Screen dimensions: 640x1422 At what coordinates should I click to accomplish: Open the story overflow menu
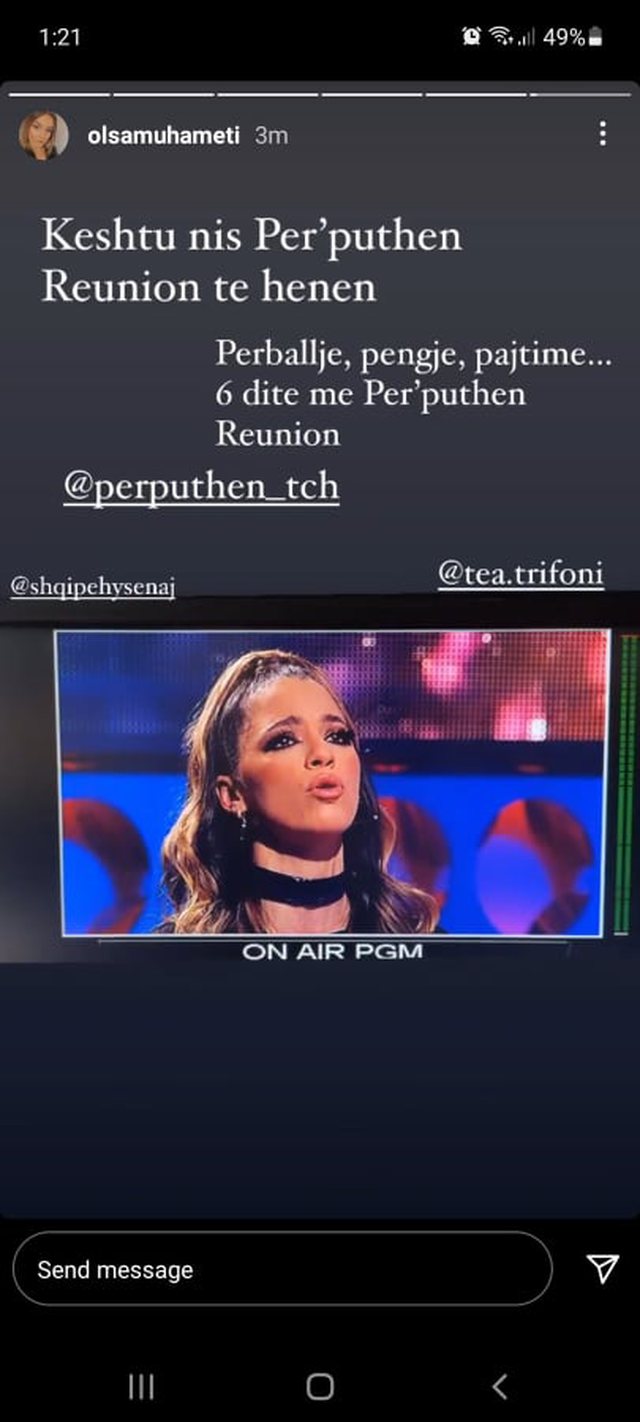602,134
